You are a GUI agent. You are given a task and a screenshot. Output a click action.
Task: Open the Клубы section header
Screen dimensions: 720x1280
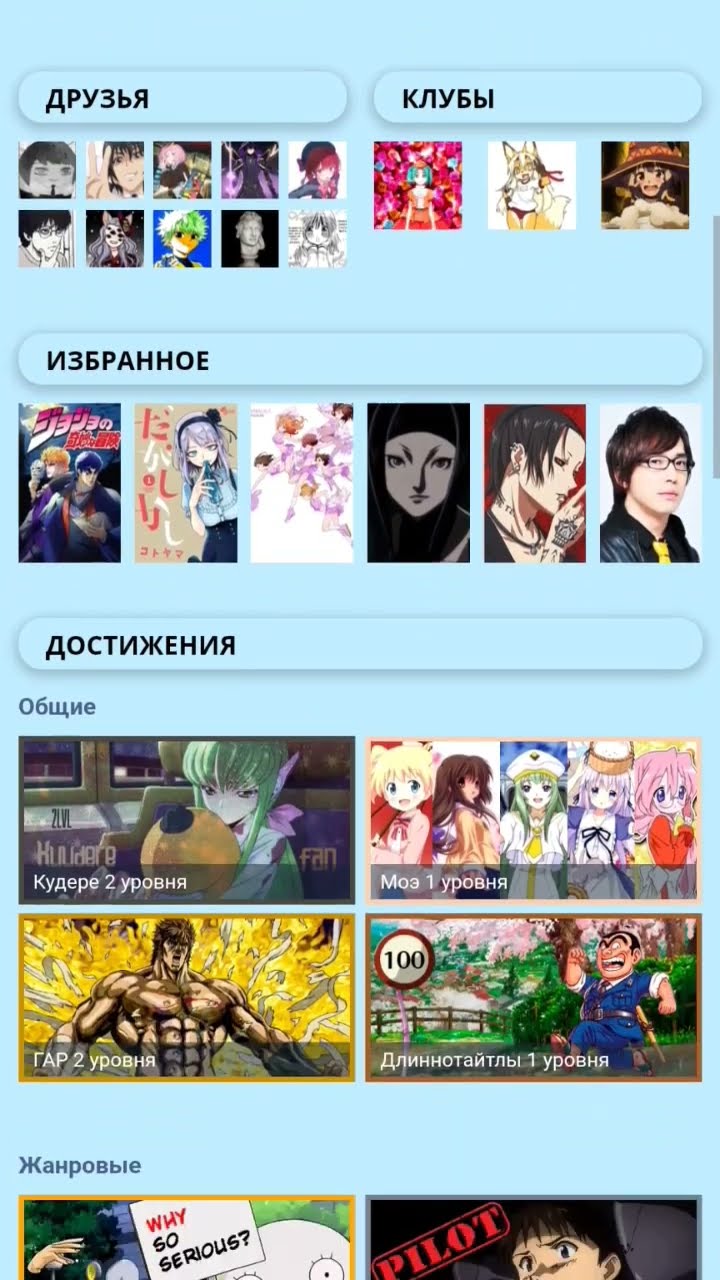538,98
